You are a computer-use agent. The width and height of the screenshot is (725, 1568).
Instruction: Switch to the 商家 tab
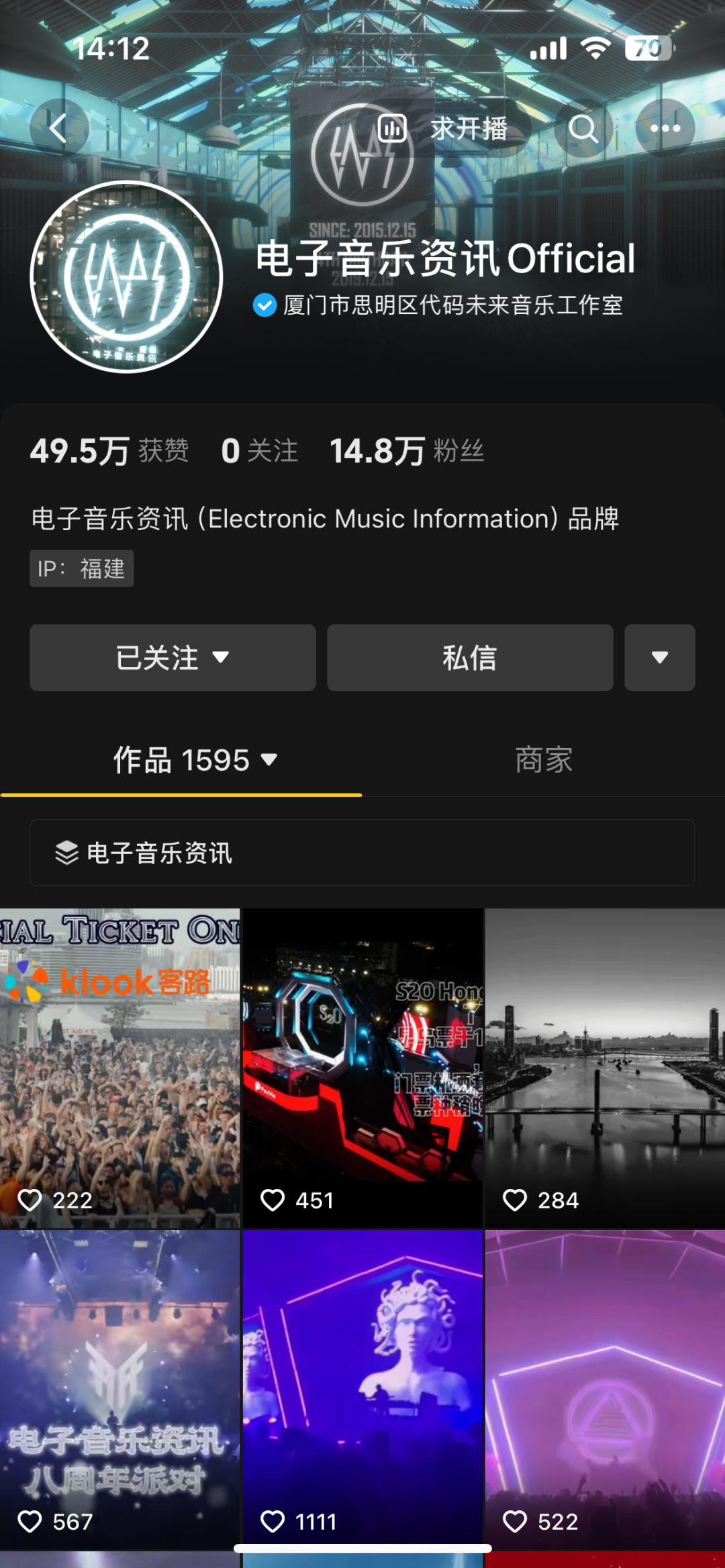[544, 760]
